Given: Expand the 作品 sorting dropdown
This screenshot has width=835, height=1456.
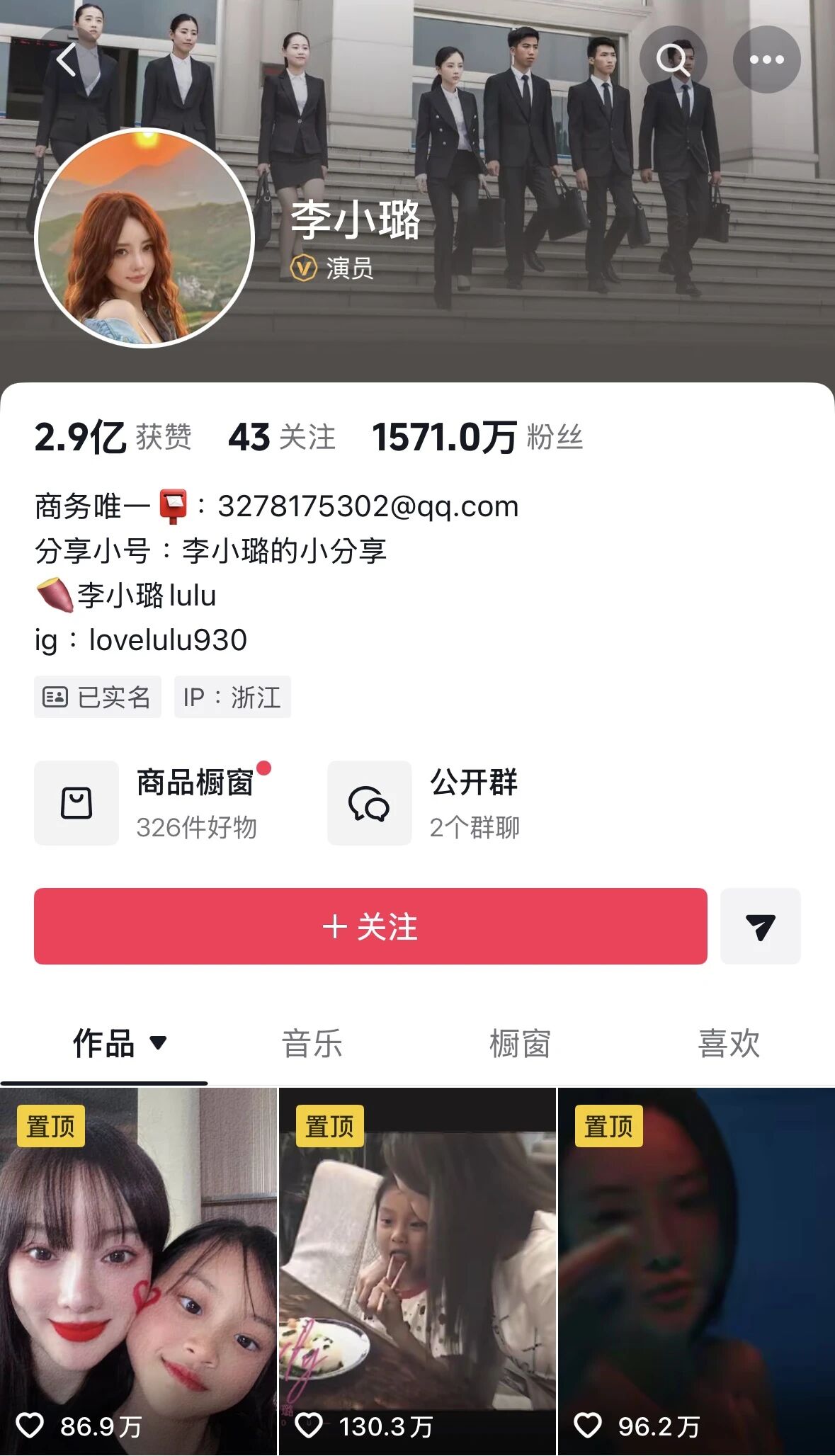Looking at the screenshot, I should [159, 1042].
